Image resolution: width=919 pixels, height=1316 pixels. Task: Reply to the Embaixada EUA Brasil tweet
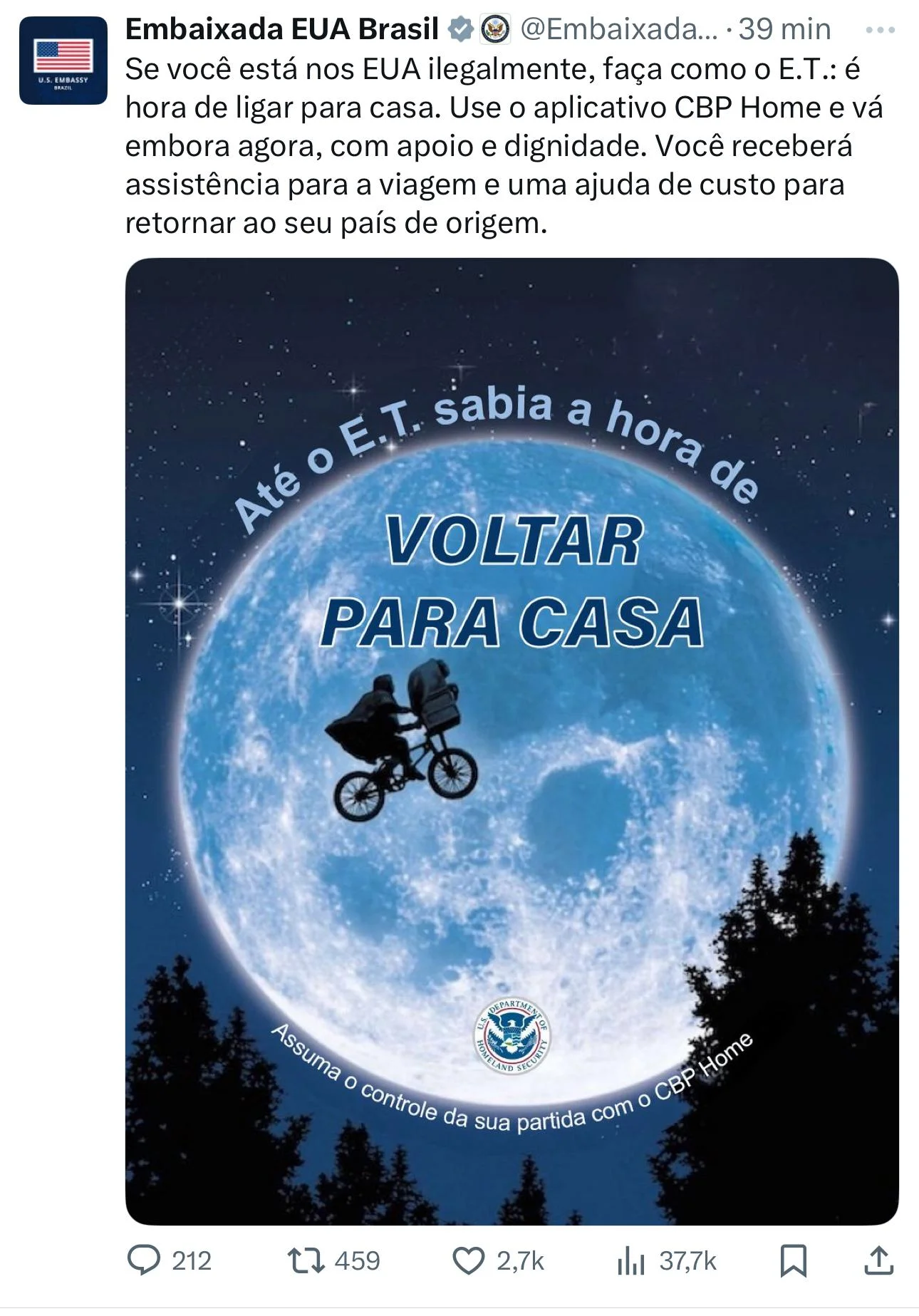[144, 1260]
